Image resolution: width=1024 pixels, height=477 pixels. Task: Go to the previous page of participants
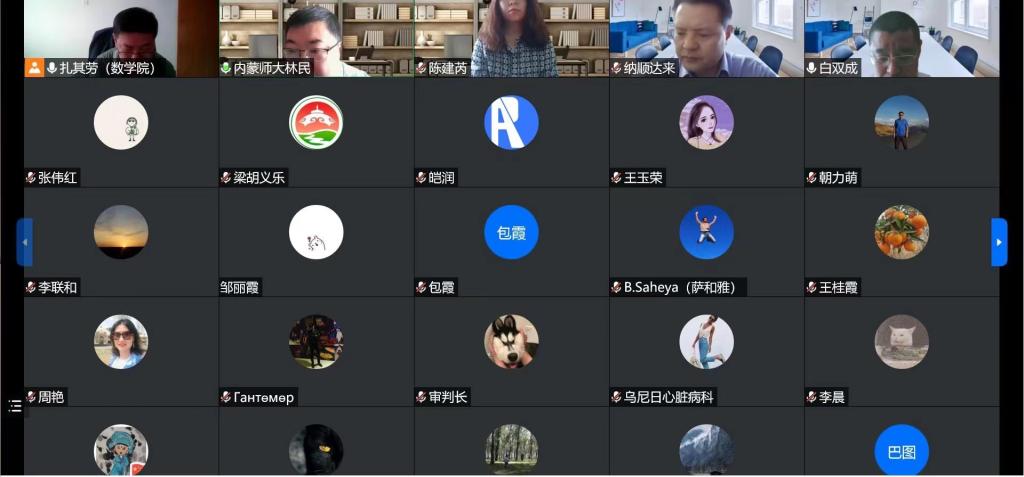25,242
